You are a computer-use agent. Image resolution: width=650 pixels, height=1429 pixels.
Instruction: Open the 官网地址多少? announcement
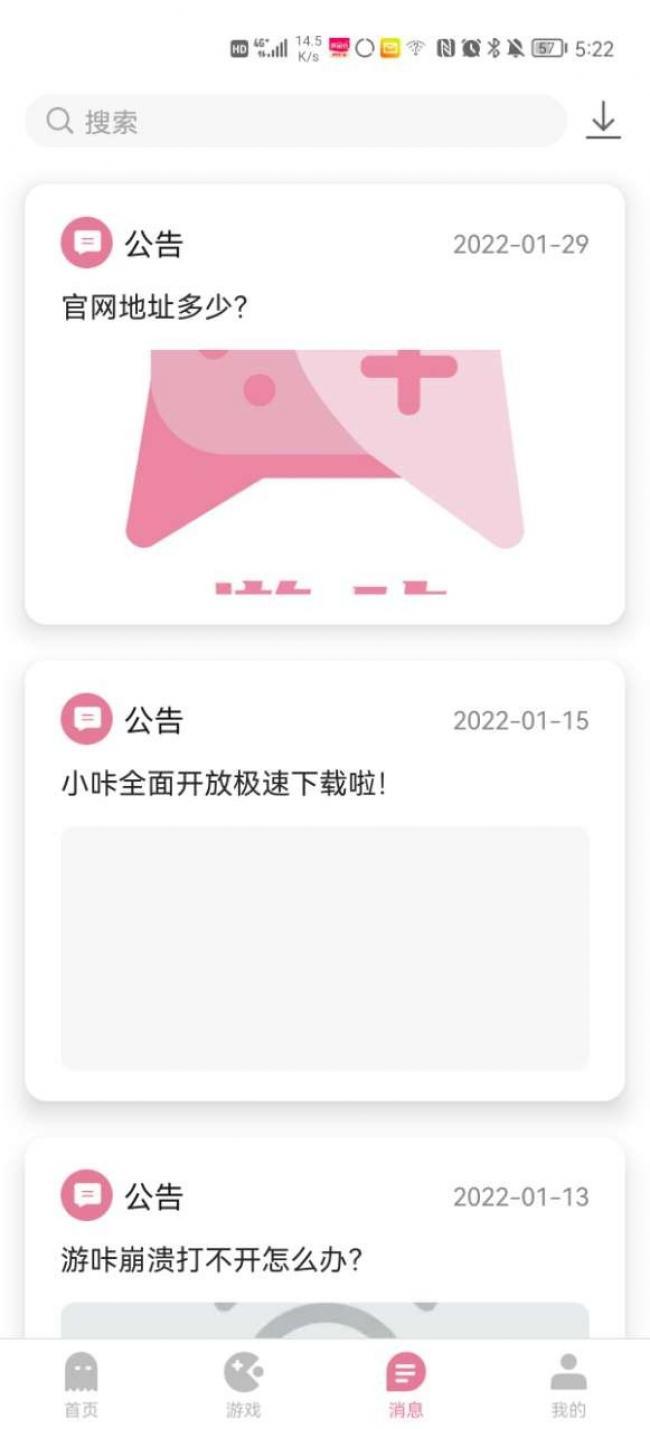point(154,307)
